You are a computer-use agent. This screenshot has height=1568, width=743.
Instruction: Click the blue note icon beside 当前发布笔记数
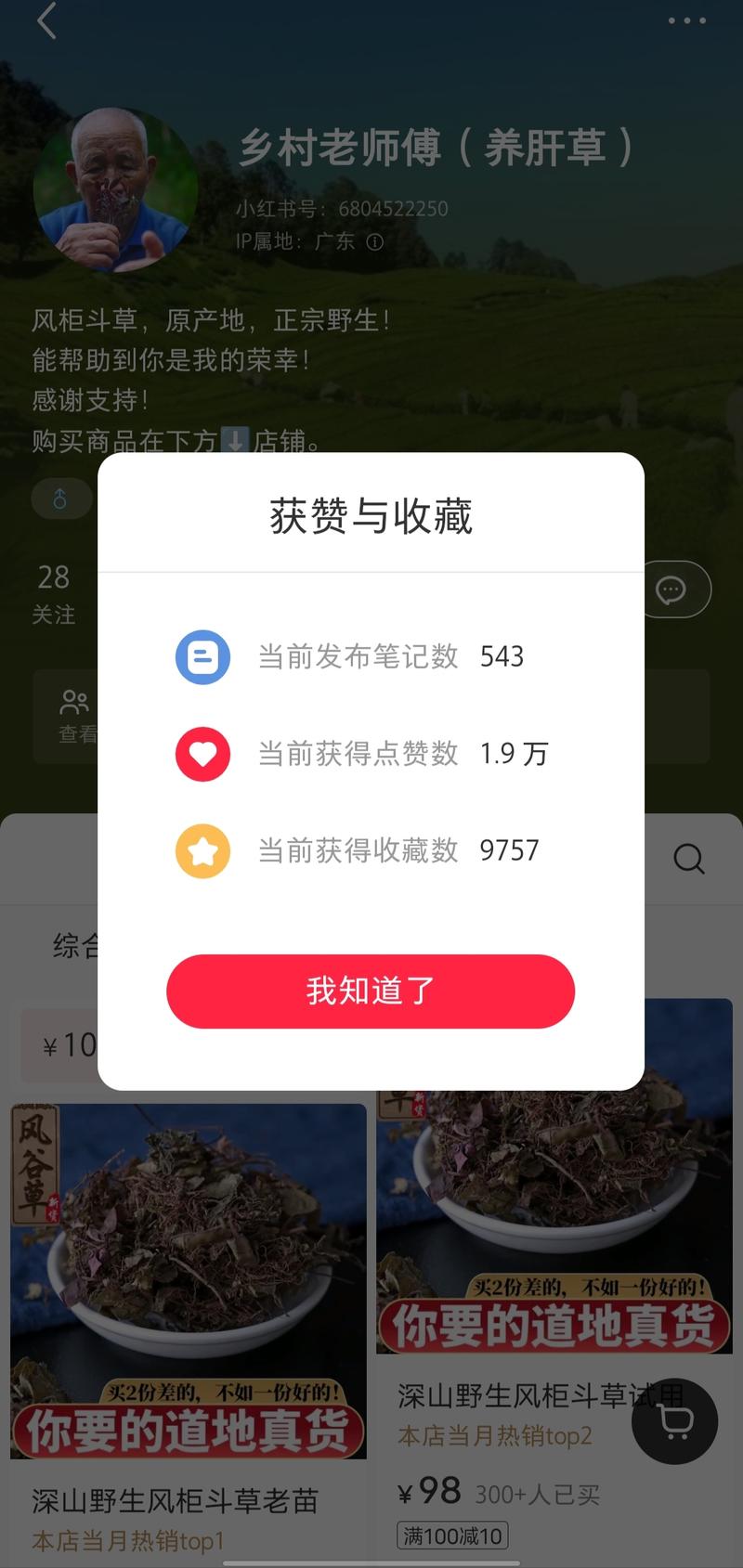[202, 657]
